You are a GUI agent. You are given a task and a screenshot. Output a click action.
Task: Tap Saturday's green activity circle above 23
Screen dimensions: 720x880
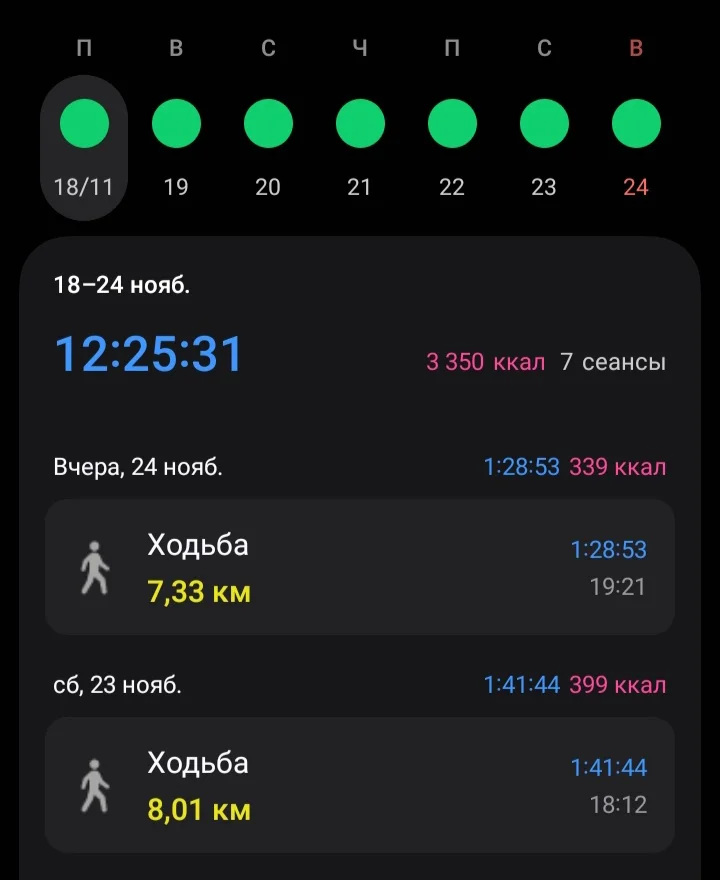coord(543,123)
